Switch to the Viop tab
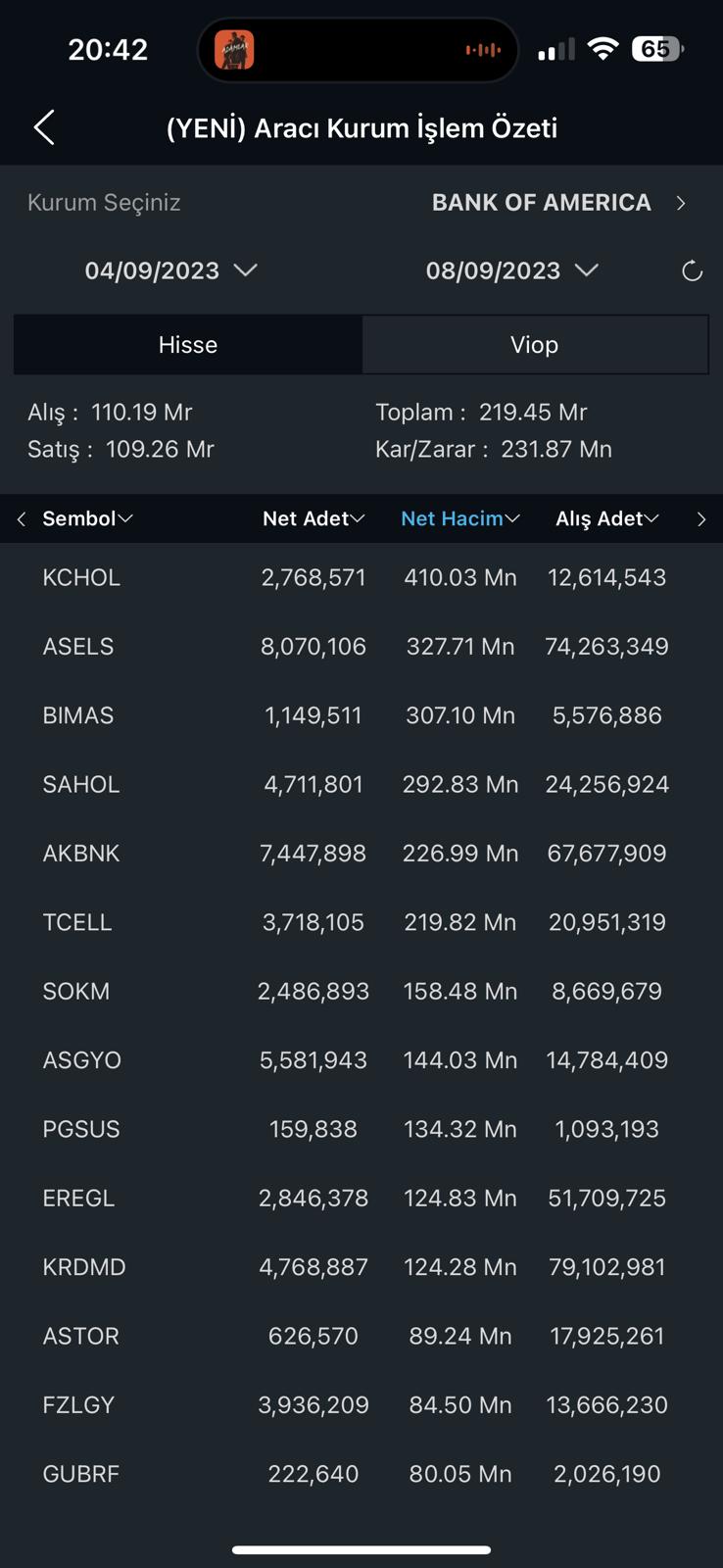Screen dimensions: 723x1568 click(535, 345)
